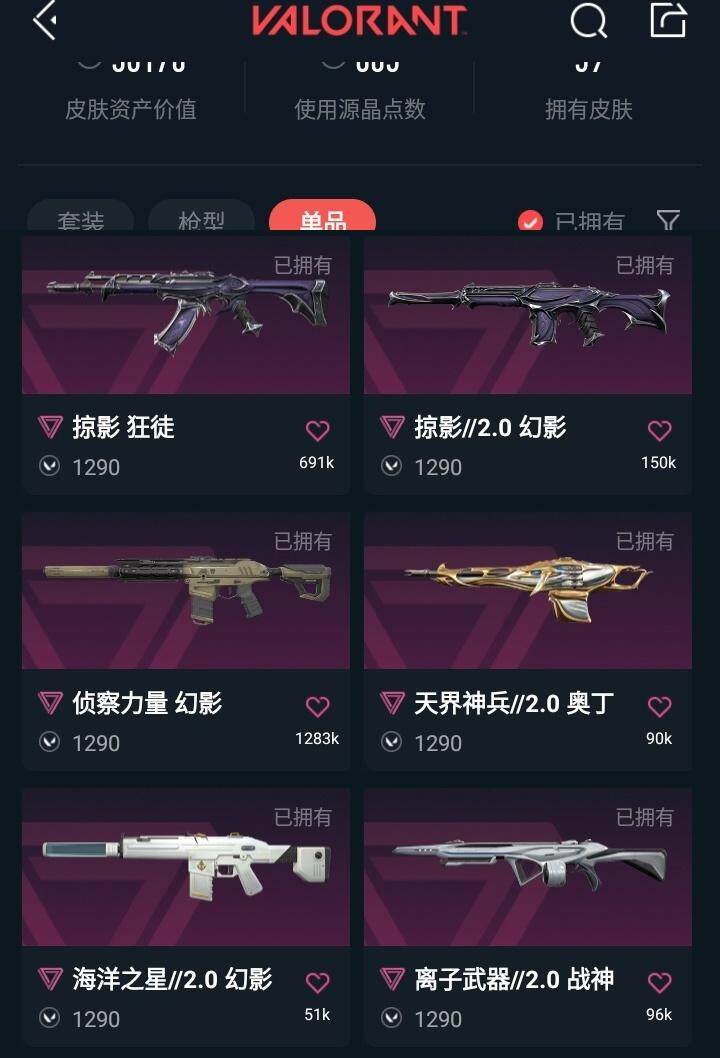The width and height of the screenshot is (720, 1058).
Task: Go back using the top-left arrow
Action: click(45, 21)
